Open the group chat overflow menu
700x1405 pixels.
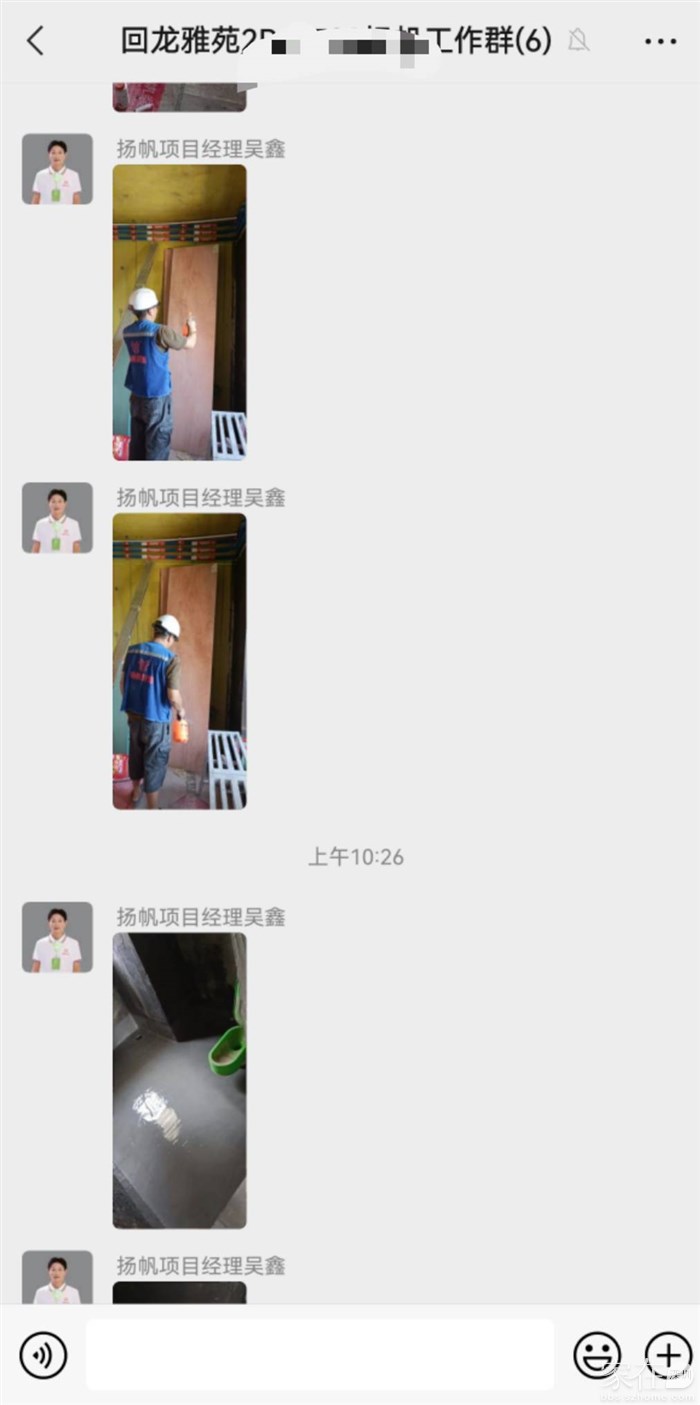point(660,41)
